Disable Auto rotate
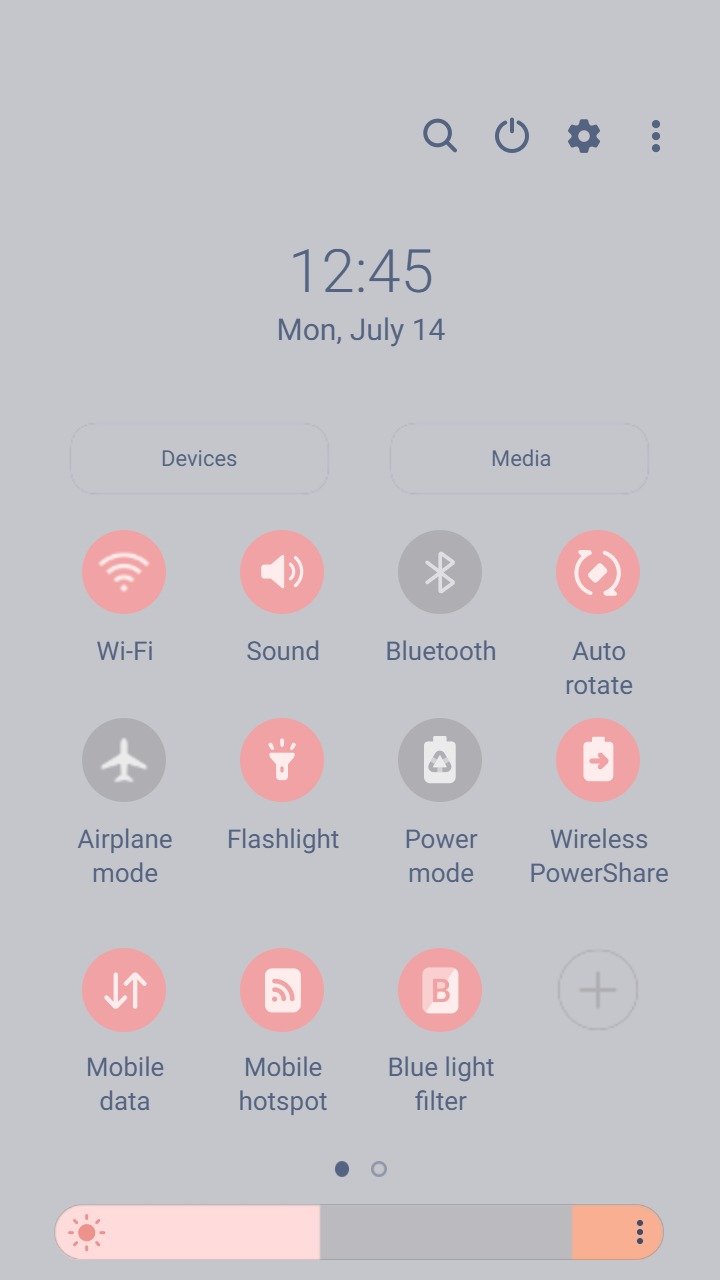This screenshot has height=1280, width=720. point(598,572)
